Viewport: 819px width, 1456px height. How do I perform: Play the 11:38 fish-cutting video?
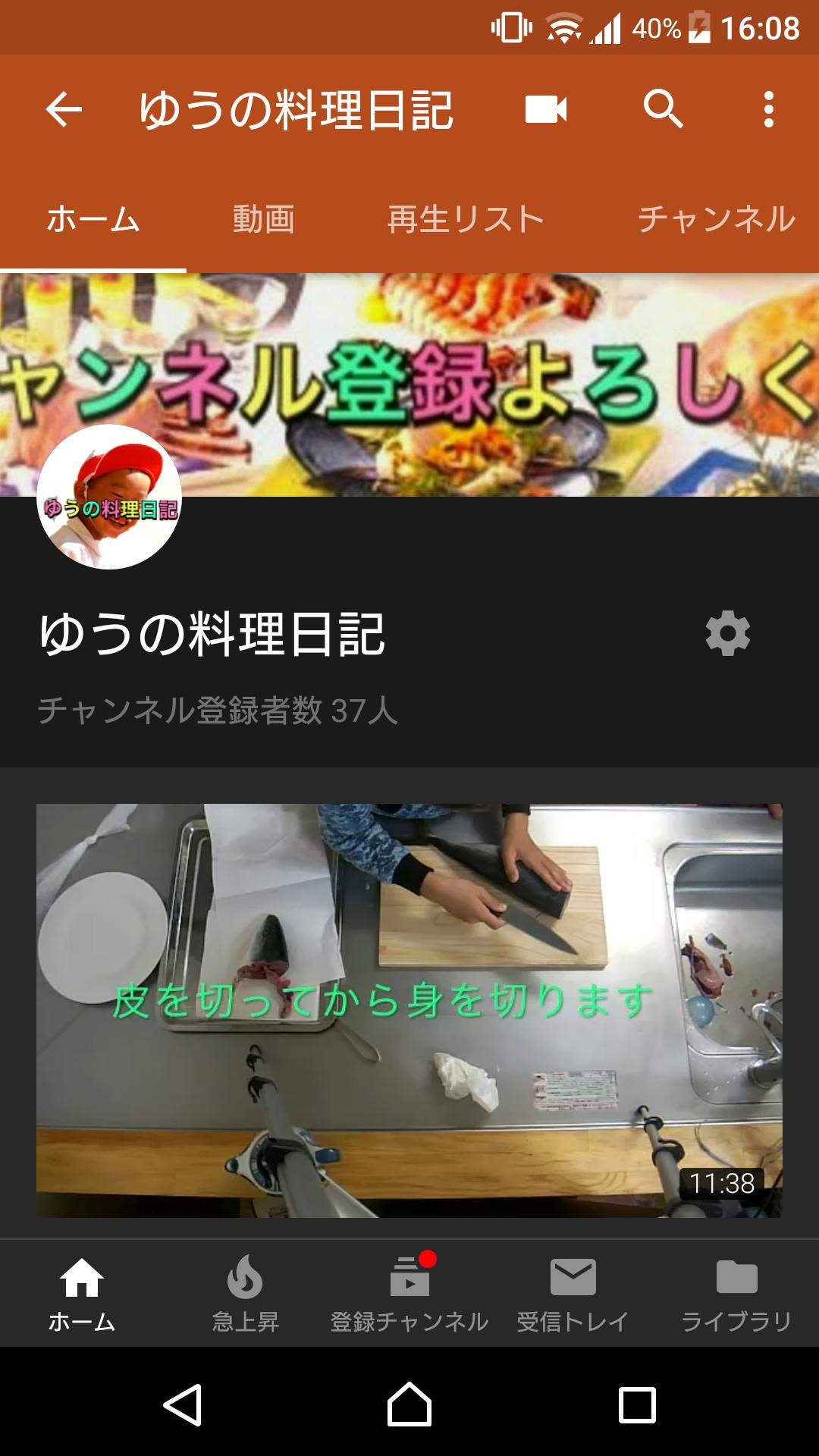pyautogui.click(x=409, y=1011)
